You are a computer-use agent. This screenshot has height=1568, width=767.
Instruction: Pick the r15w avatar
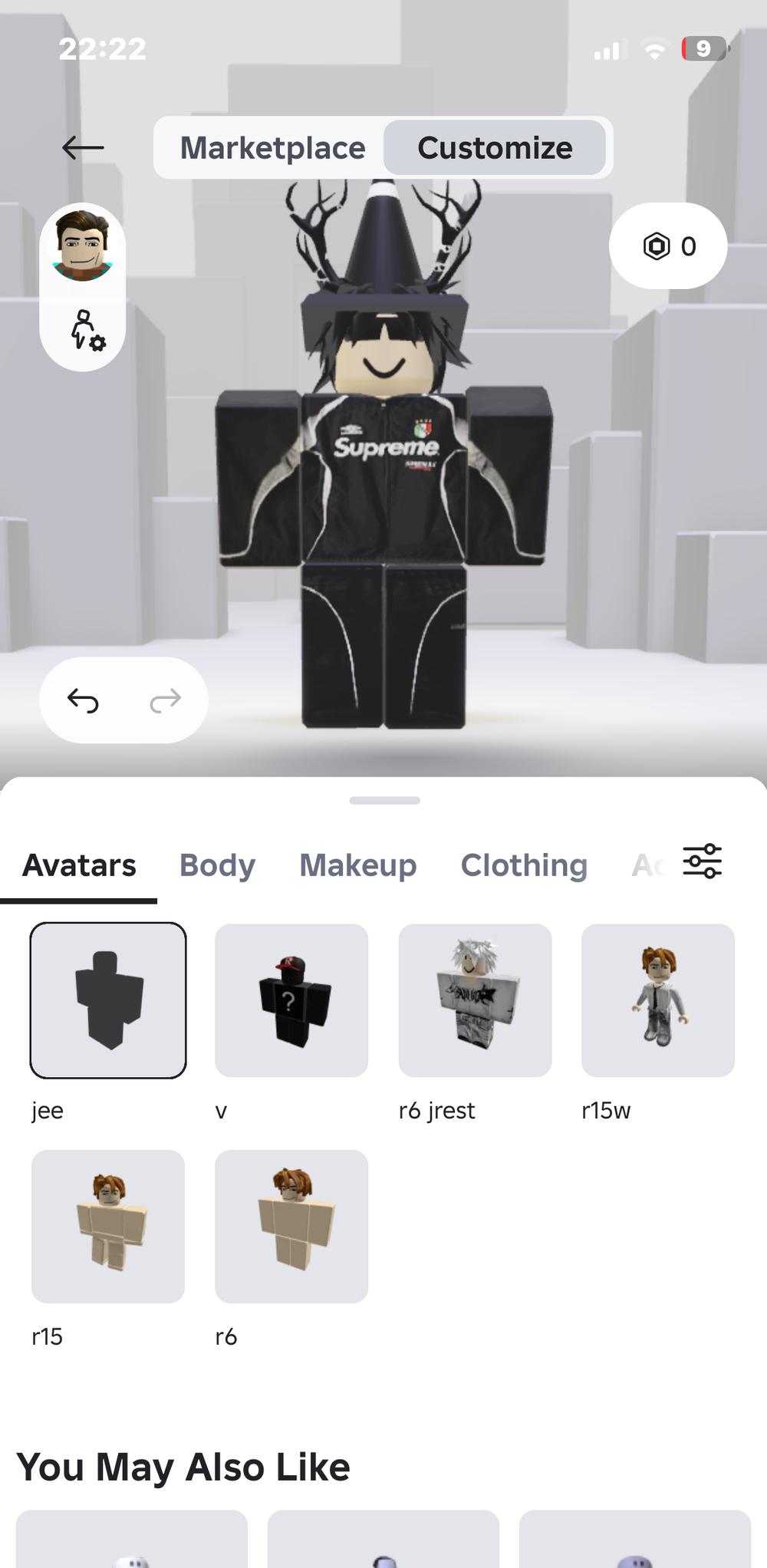point(658,1000)
